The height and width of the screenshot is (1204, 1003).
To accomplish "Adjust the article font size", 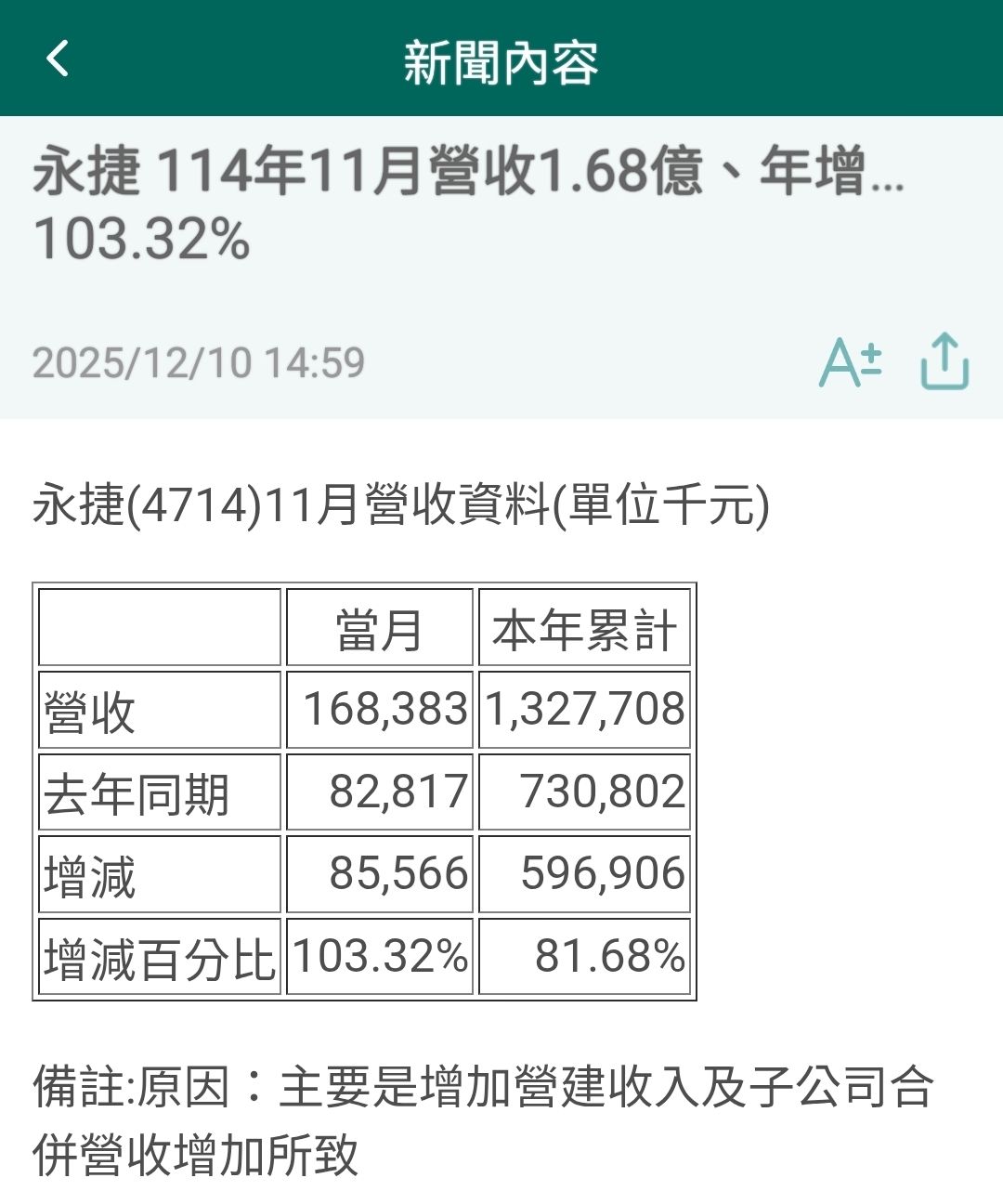I will coord(850,362).
